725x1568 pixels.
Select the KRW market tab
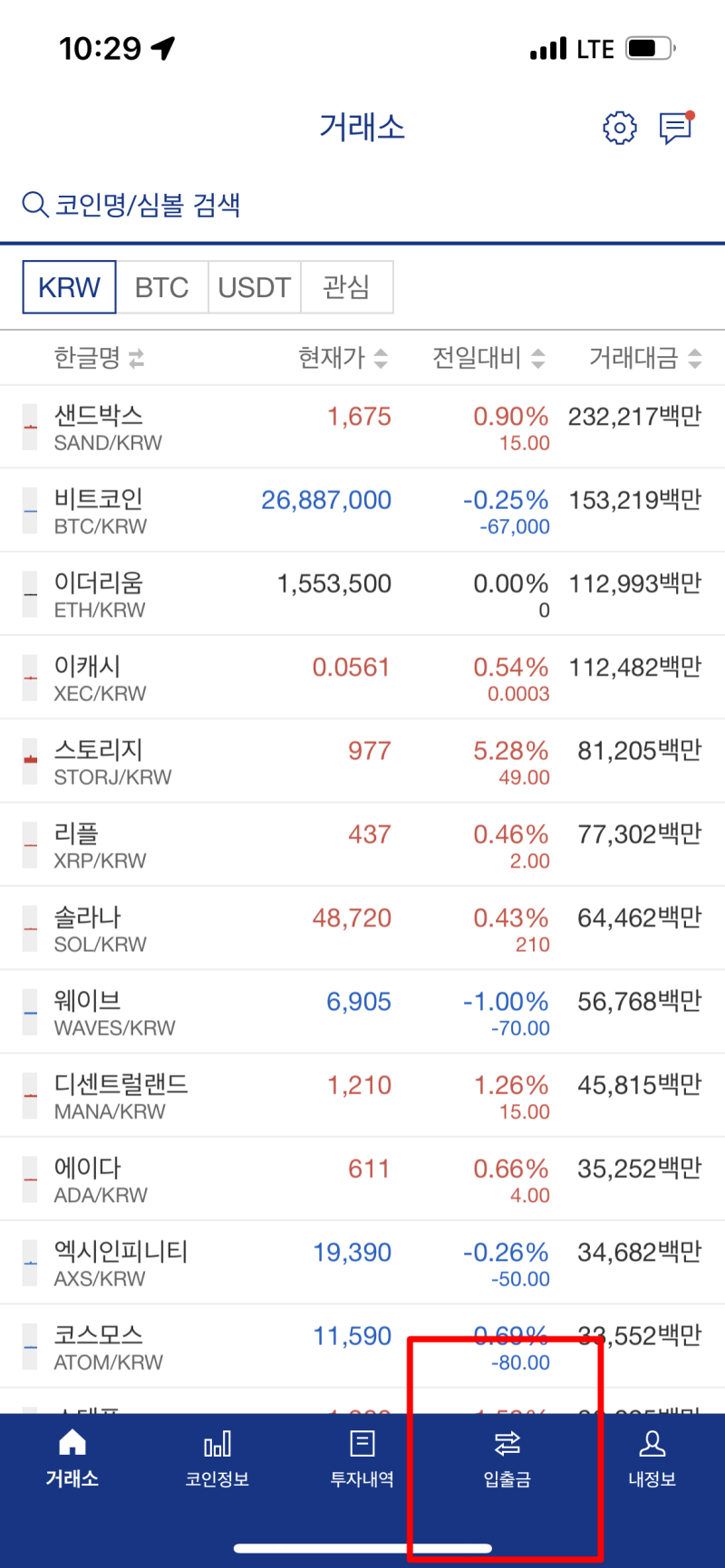click(x=69, y=287)
